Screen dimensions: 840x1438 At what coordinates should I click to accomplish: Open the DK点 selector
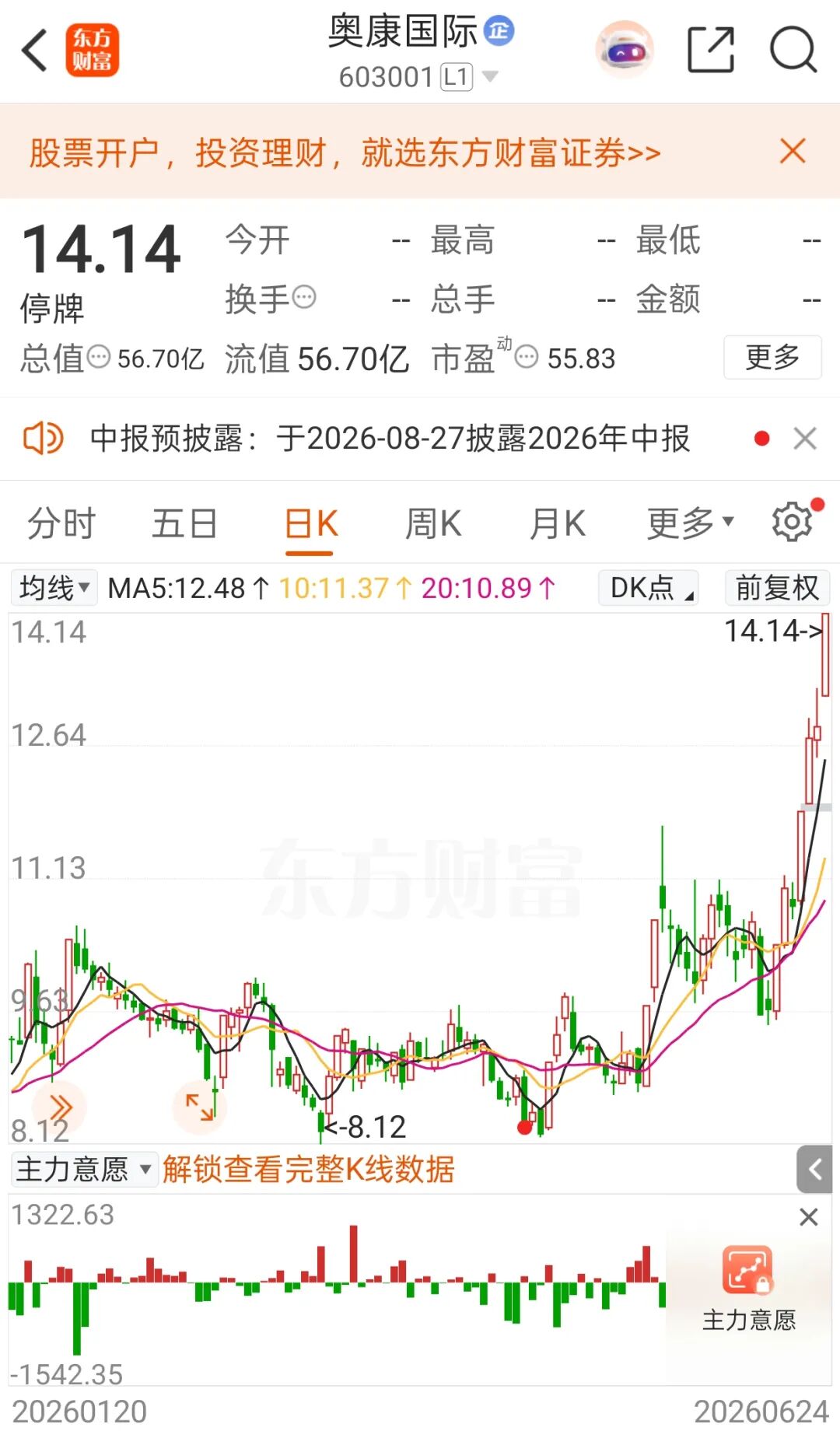click(648, 588)
